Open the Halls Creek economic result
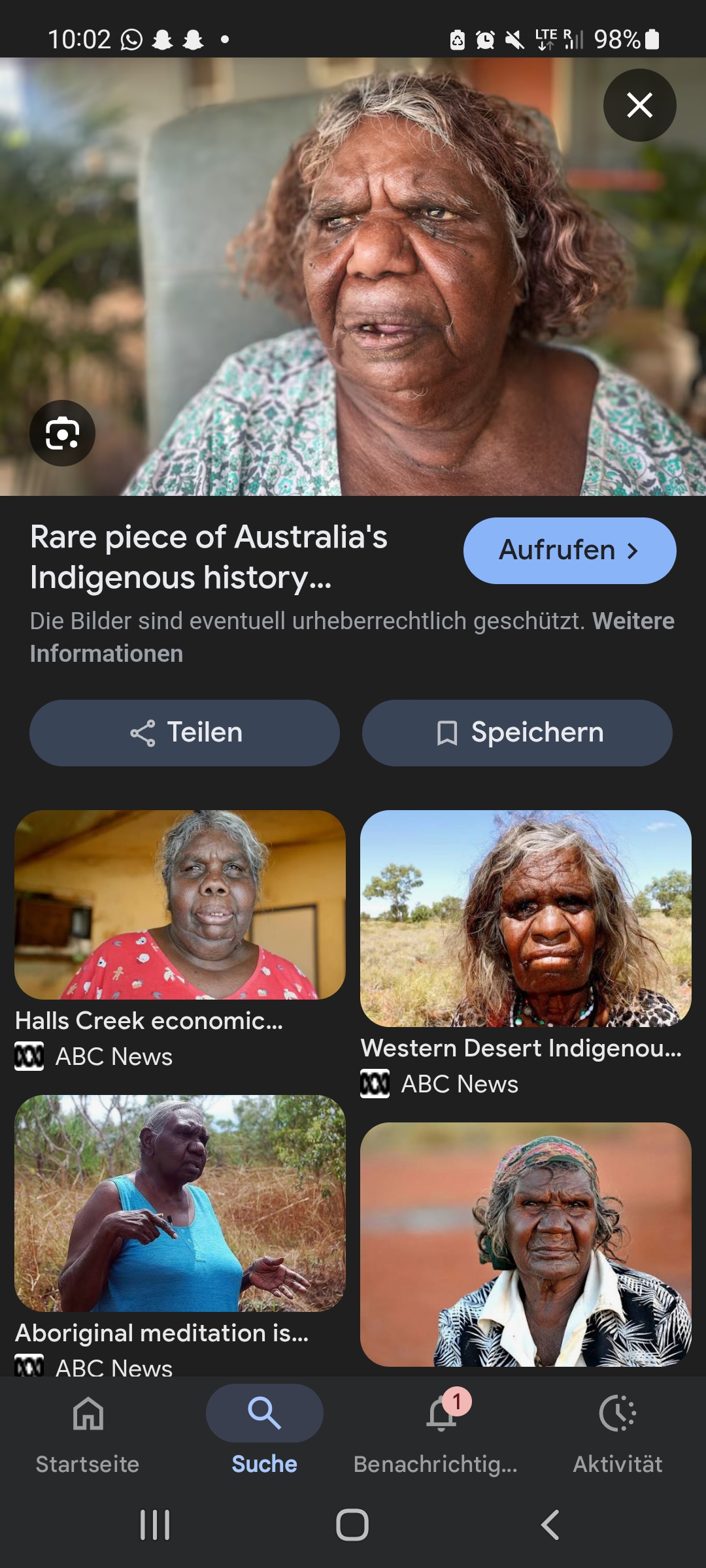 pos(180,906)
